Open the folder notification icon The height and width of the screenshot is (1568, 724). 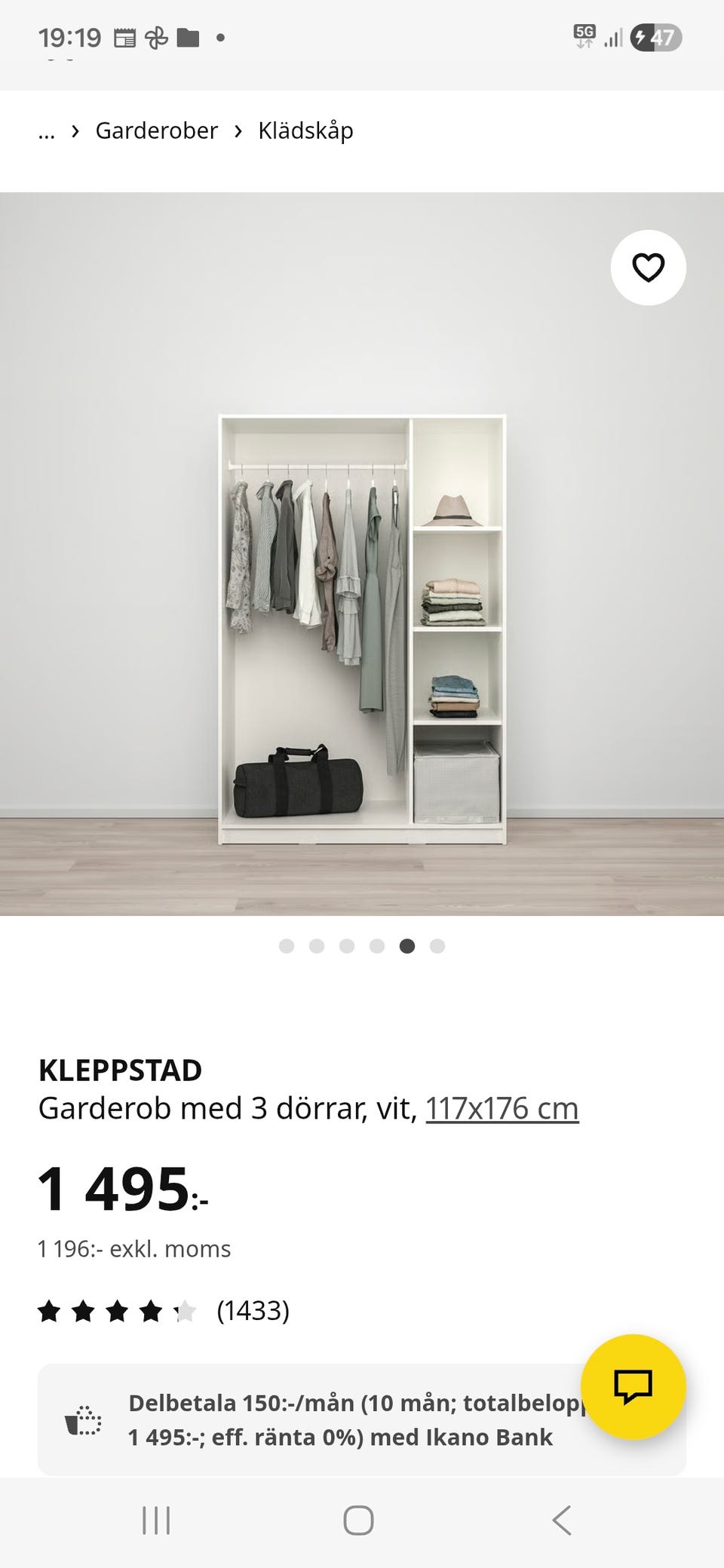tap(186, 36)
